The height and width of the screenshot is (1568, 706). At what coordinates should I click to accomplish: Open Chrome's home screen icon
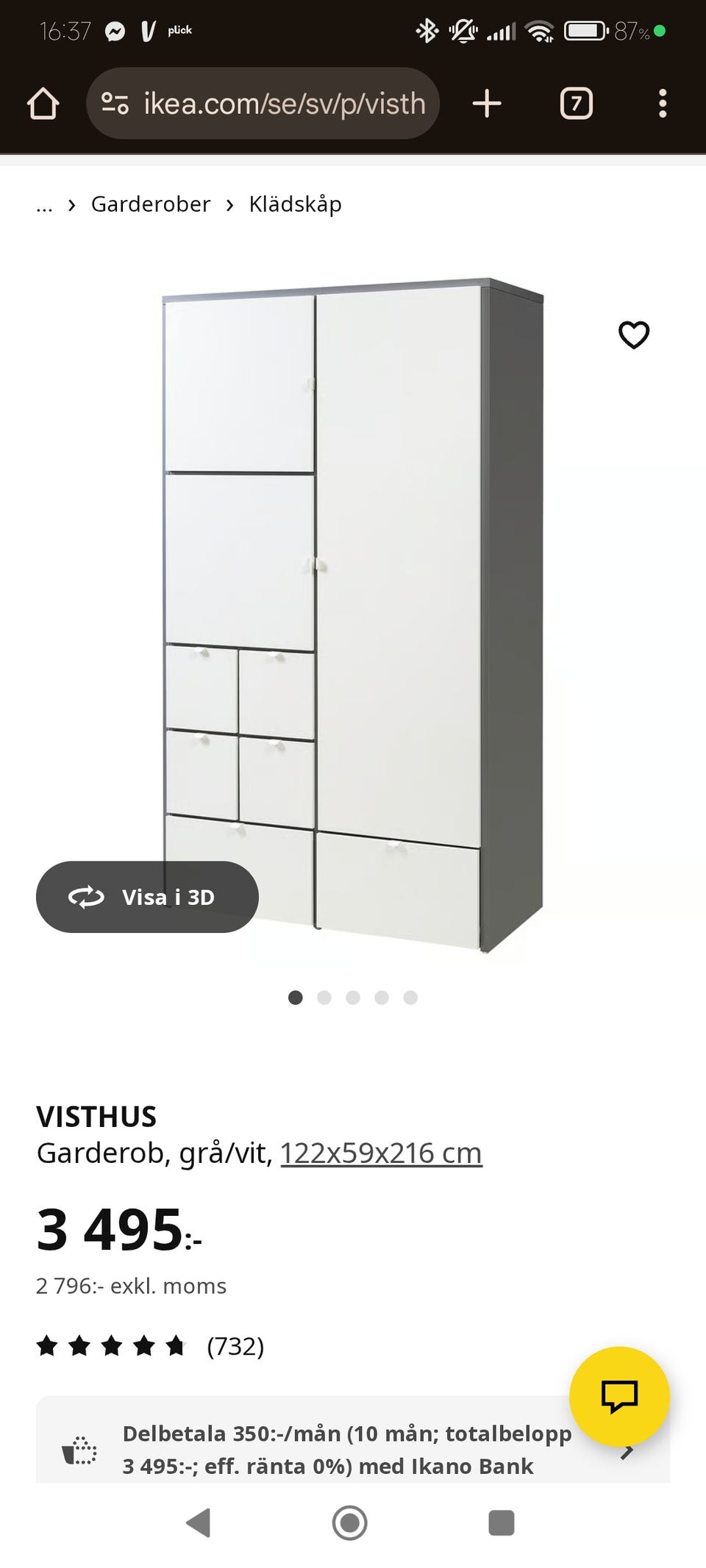[43, 103]
